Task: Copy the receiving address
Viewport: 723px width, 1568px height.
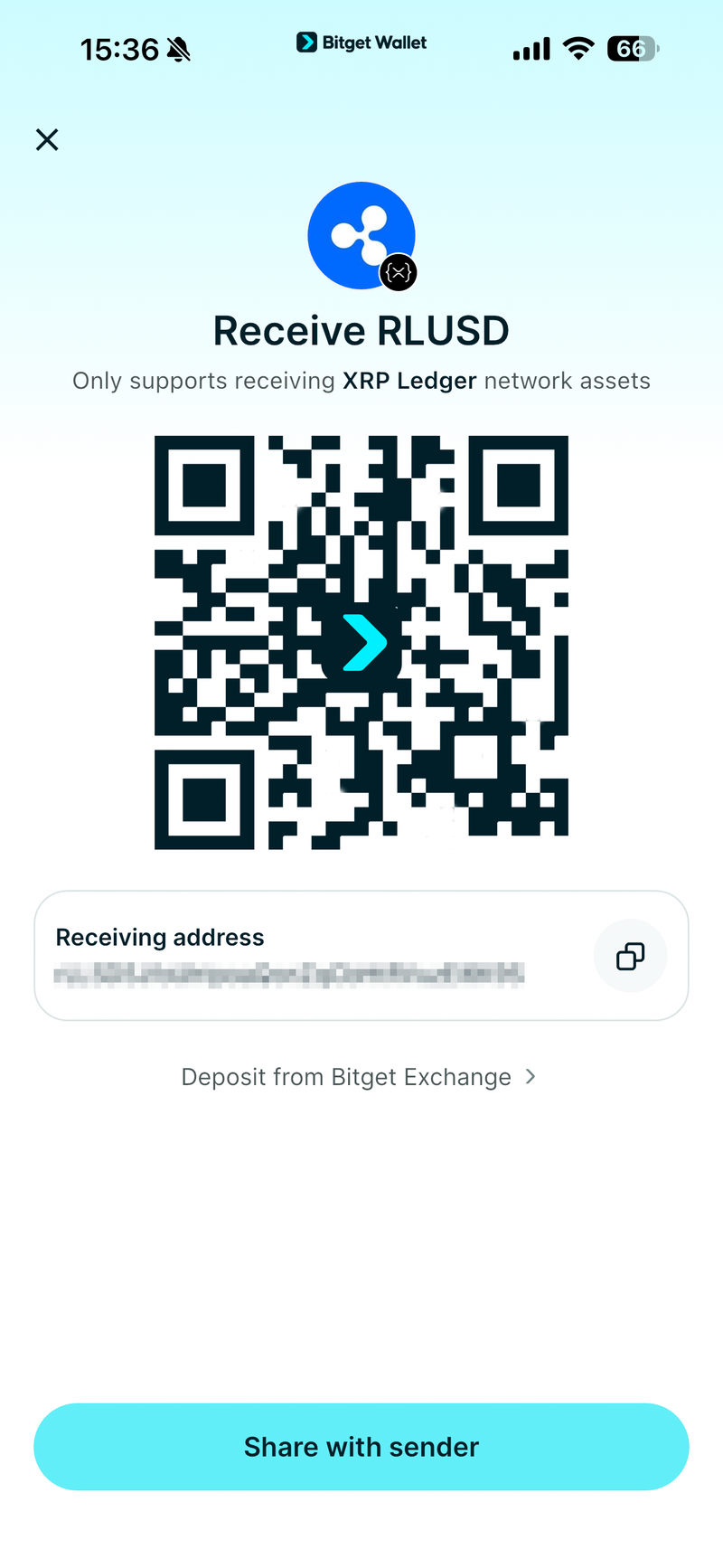Action: [630, 956]
